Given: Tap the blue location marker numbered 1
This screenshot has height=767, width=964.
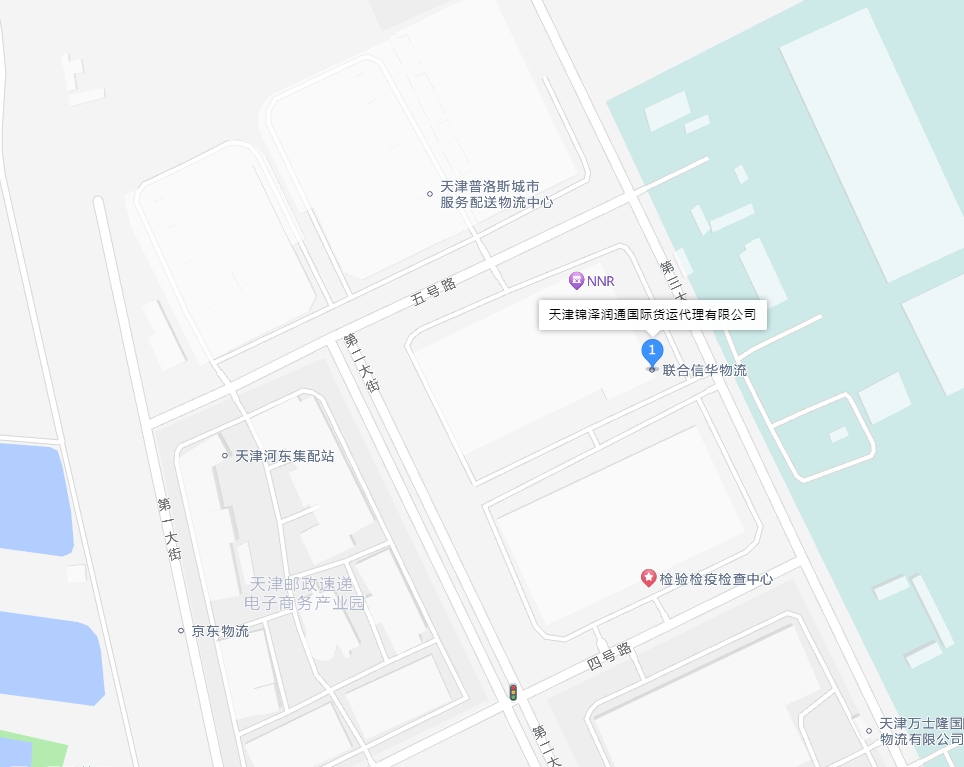Looking at the screenshot, I should (x=652, y=351).
